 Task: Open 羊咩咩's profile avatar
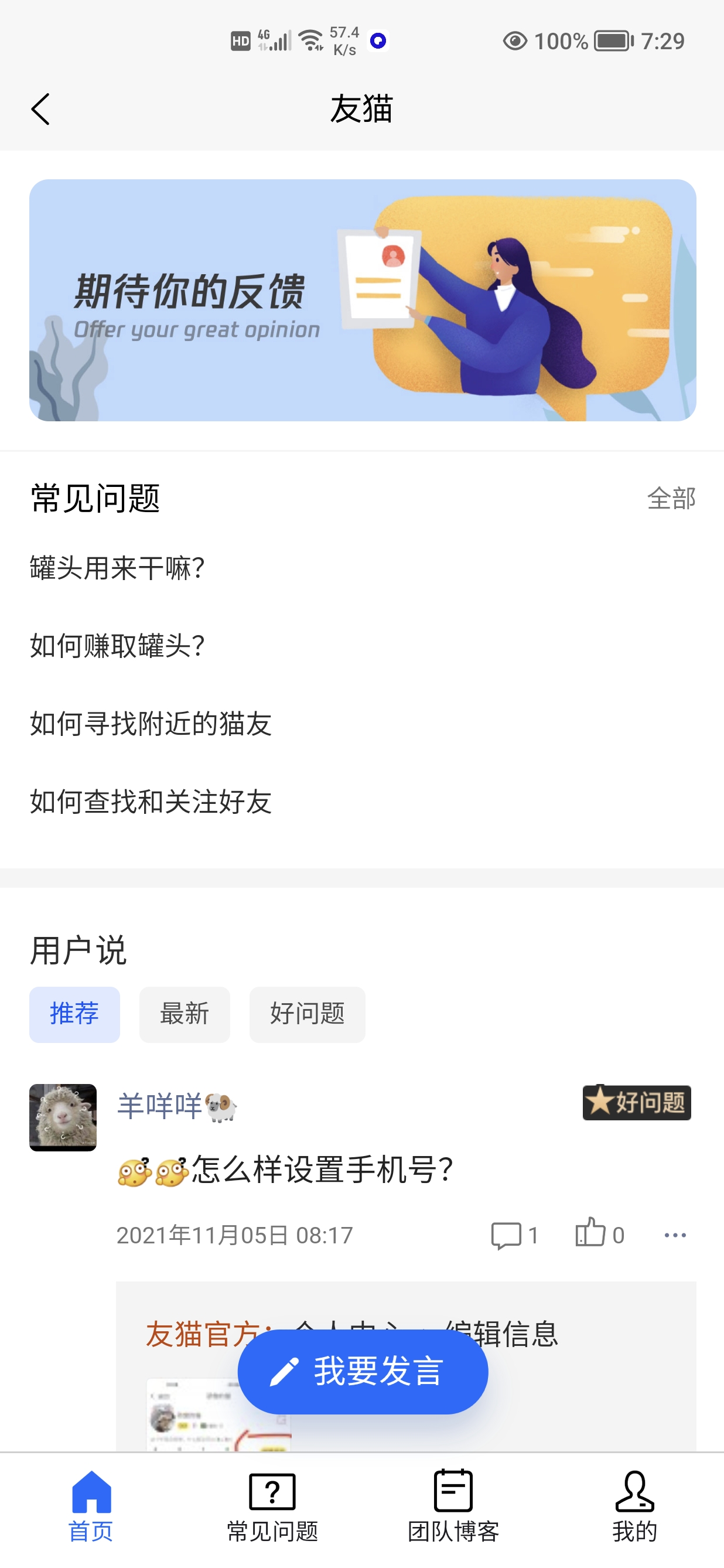63,1117
